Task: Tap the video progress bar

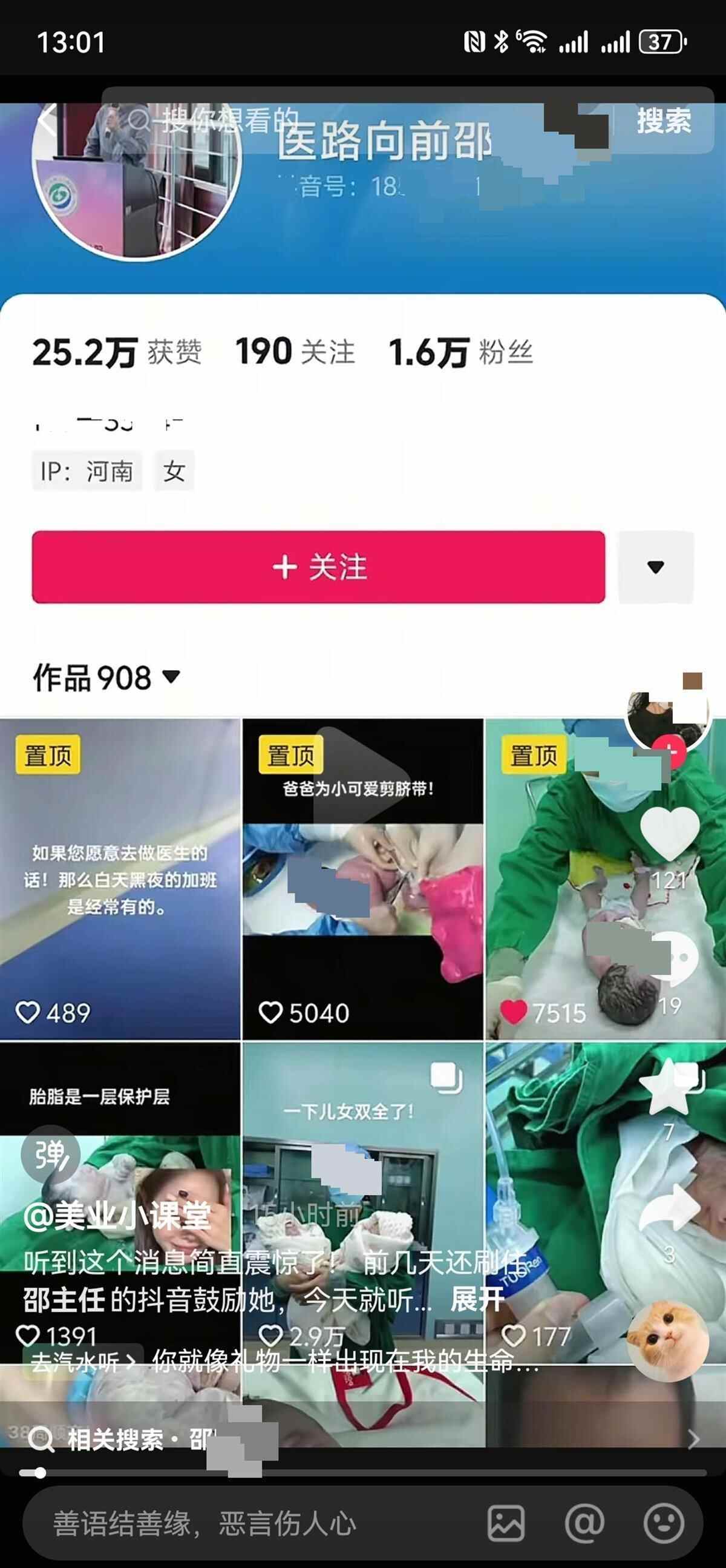Action: pyautogui.click(x=363, y=1473)
